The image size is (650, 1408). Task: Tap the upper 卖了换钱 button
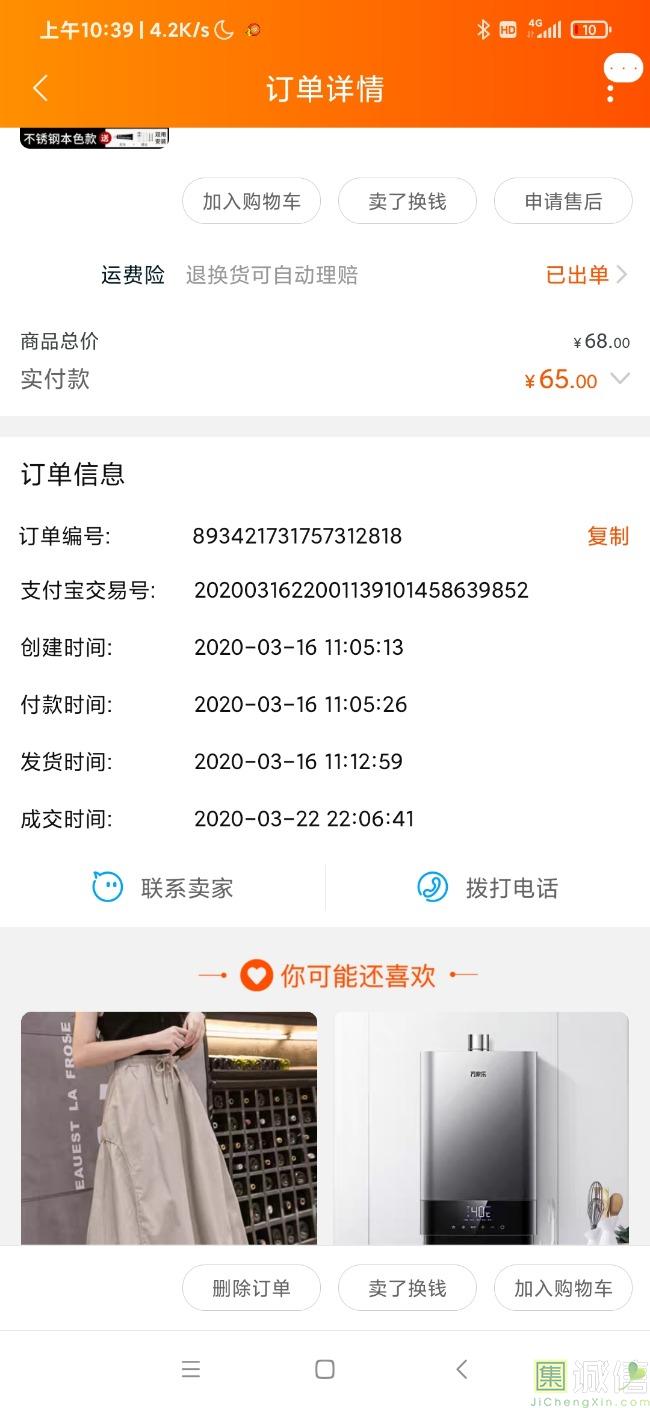click(407, 201)
